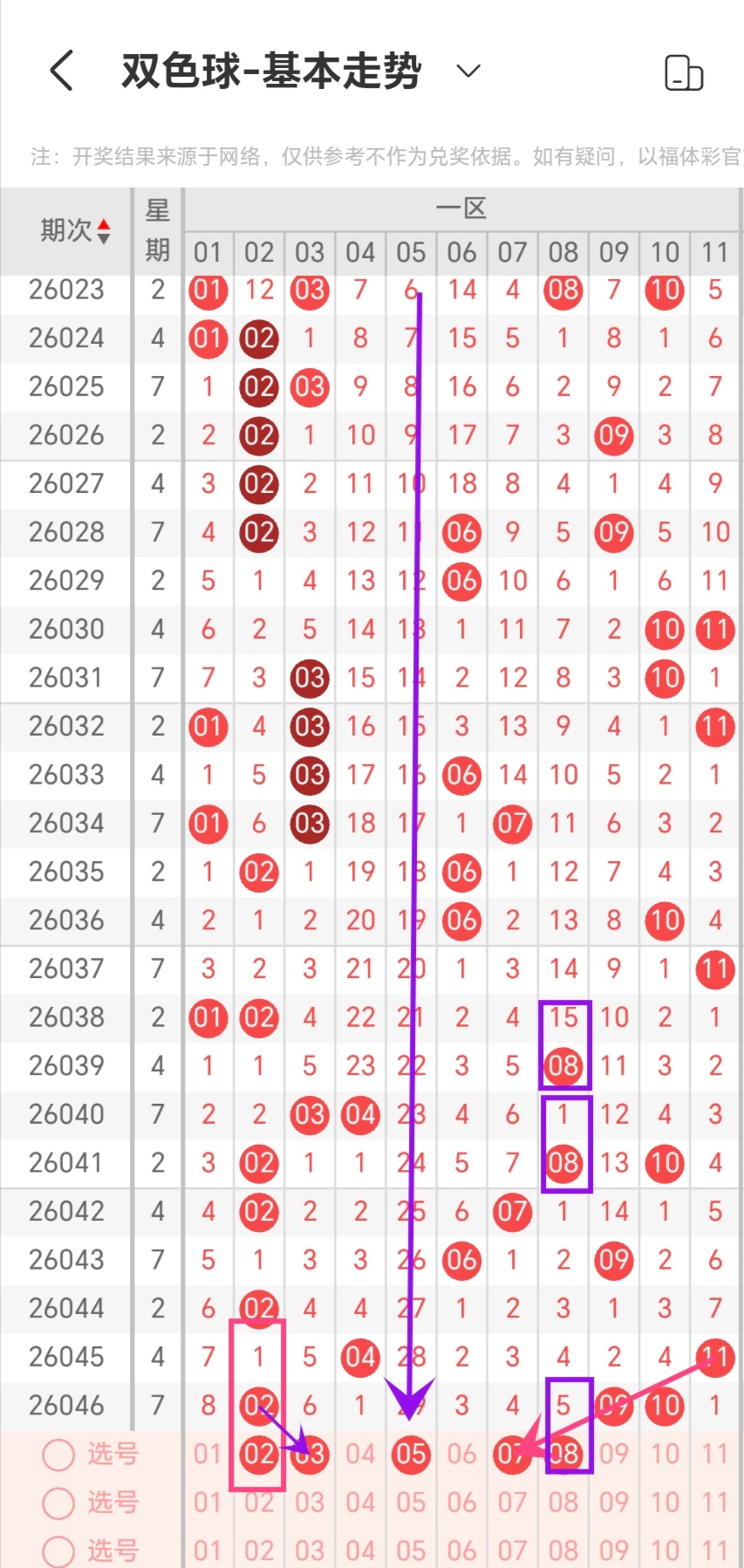
Task: Tap the screen rotation icon at top right
Action: [683, 72]
